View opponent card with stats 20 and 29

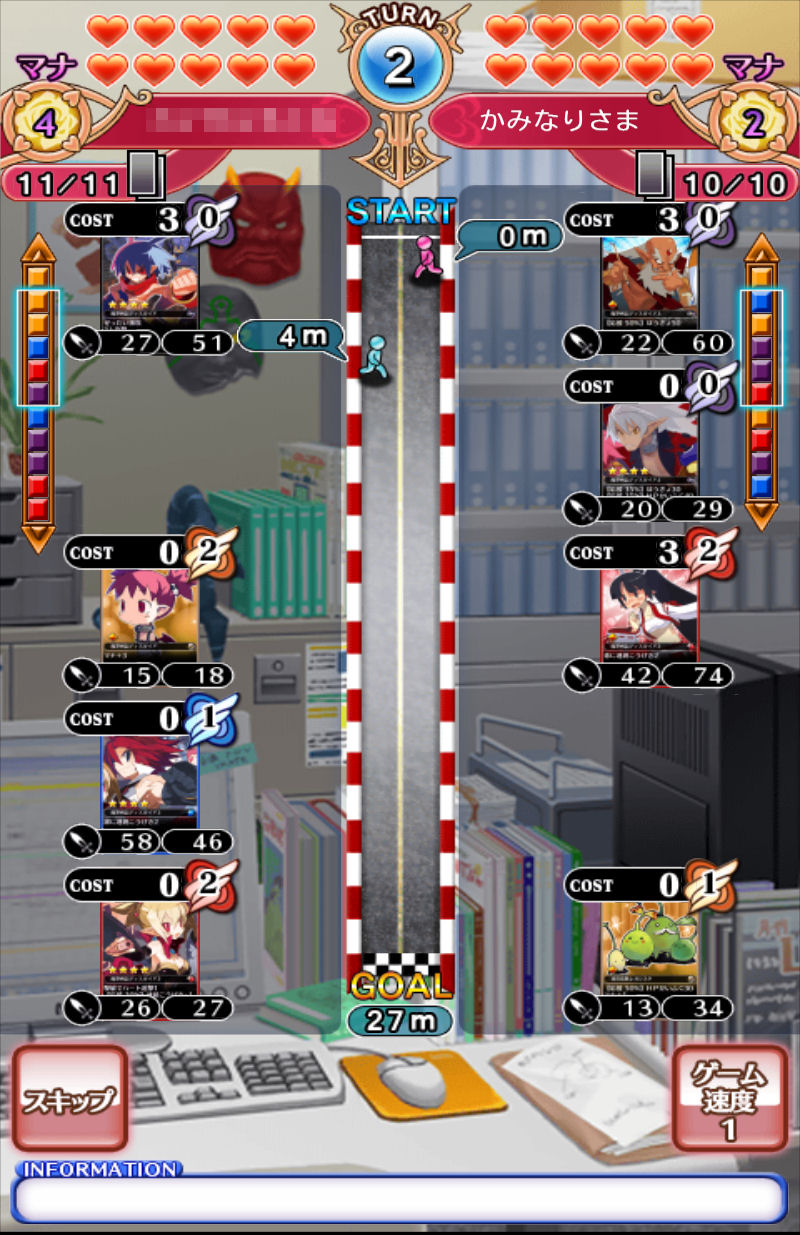pos(650,448)
